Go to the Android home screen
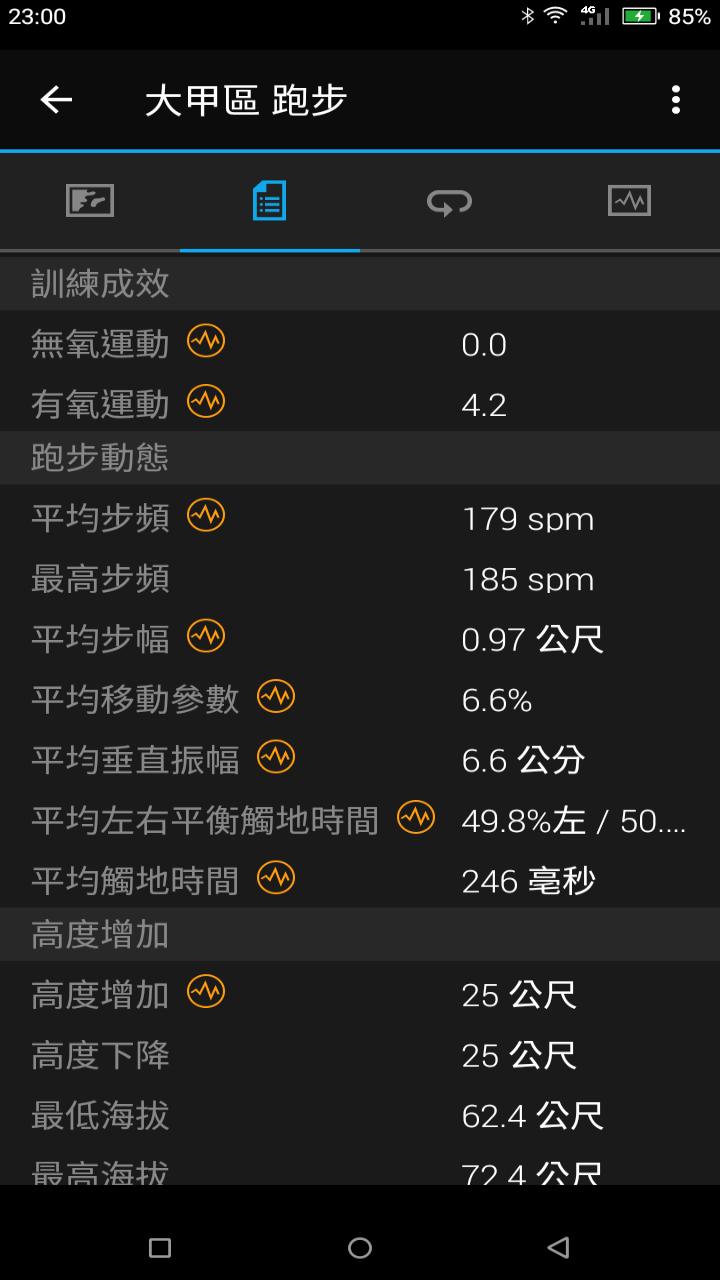The height and width of the screenshot is (1280, 720). [360, 1247]
